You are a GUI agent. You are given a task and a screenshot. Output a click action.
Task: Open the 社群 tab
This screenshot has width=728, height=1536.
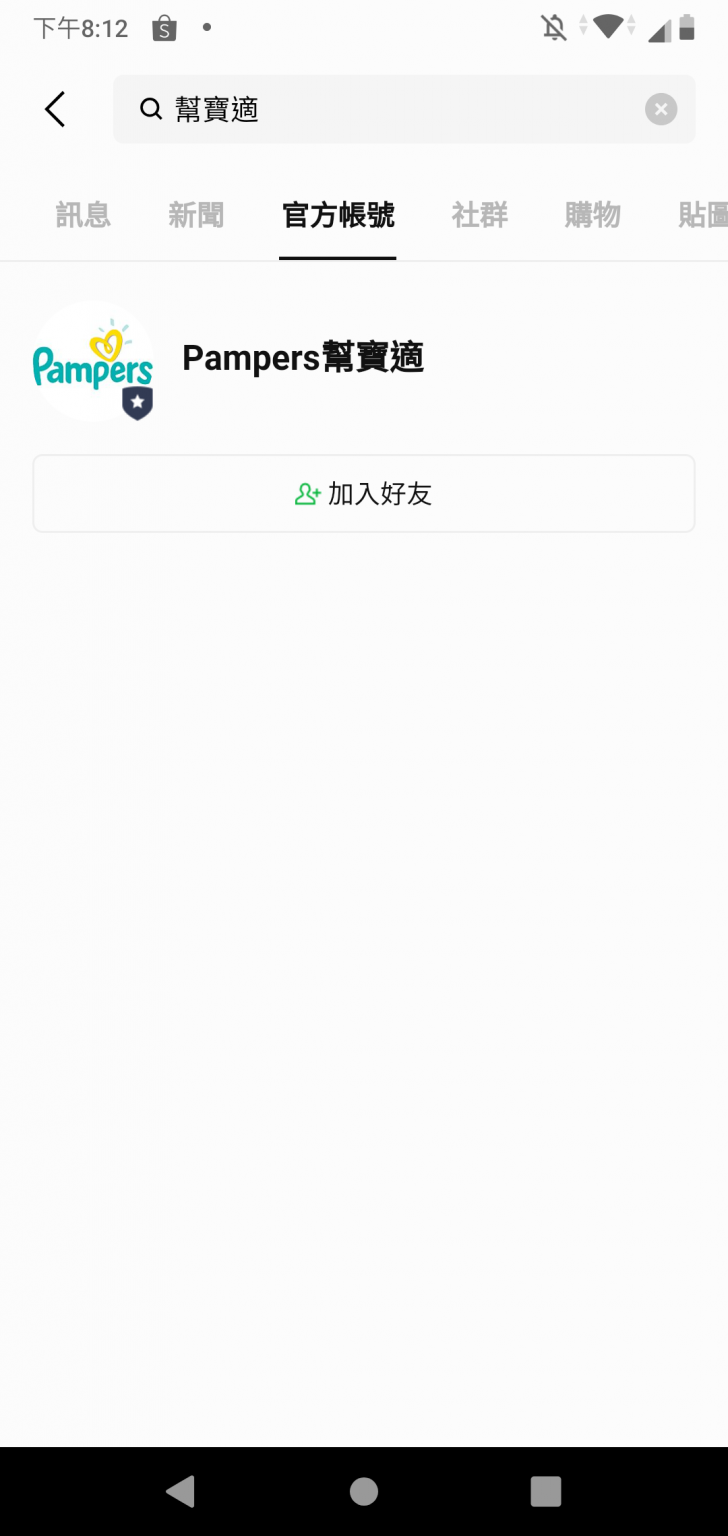tap(480, 215)
